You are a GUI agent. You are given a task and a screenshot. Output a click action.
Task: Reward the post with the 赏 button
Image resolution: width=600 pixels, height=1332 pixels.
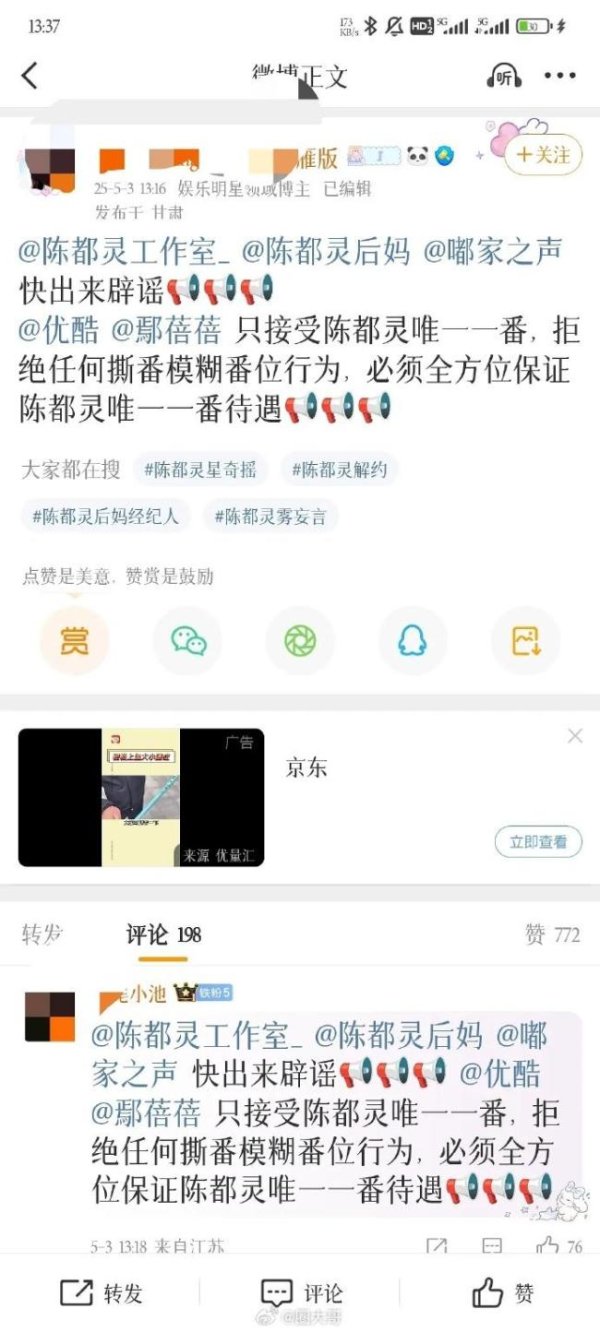click(74, 641)
